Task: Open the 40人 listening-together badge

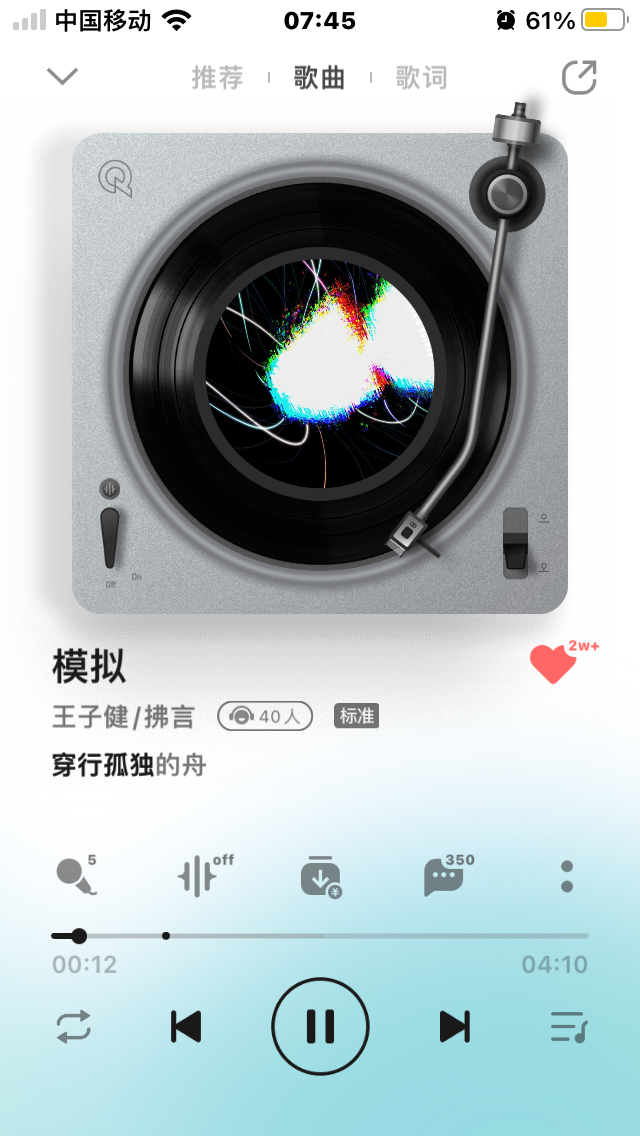Action: coord(265,716)
